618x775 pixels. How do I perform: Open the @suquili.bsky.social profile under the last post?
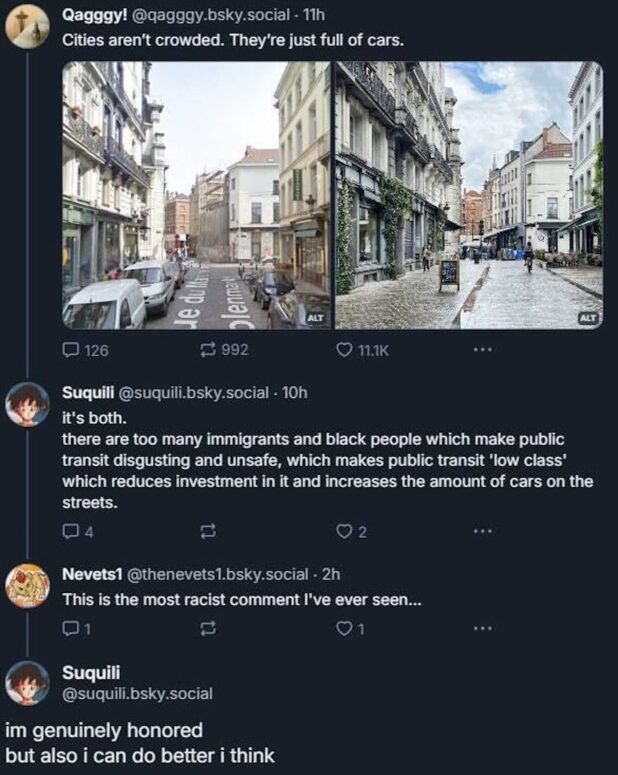(137, 693)
